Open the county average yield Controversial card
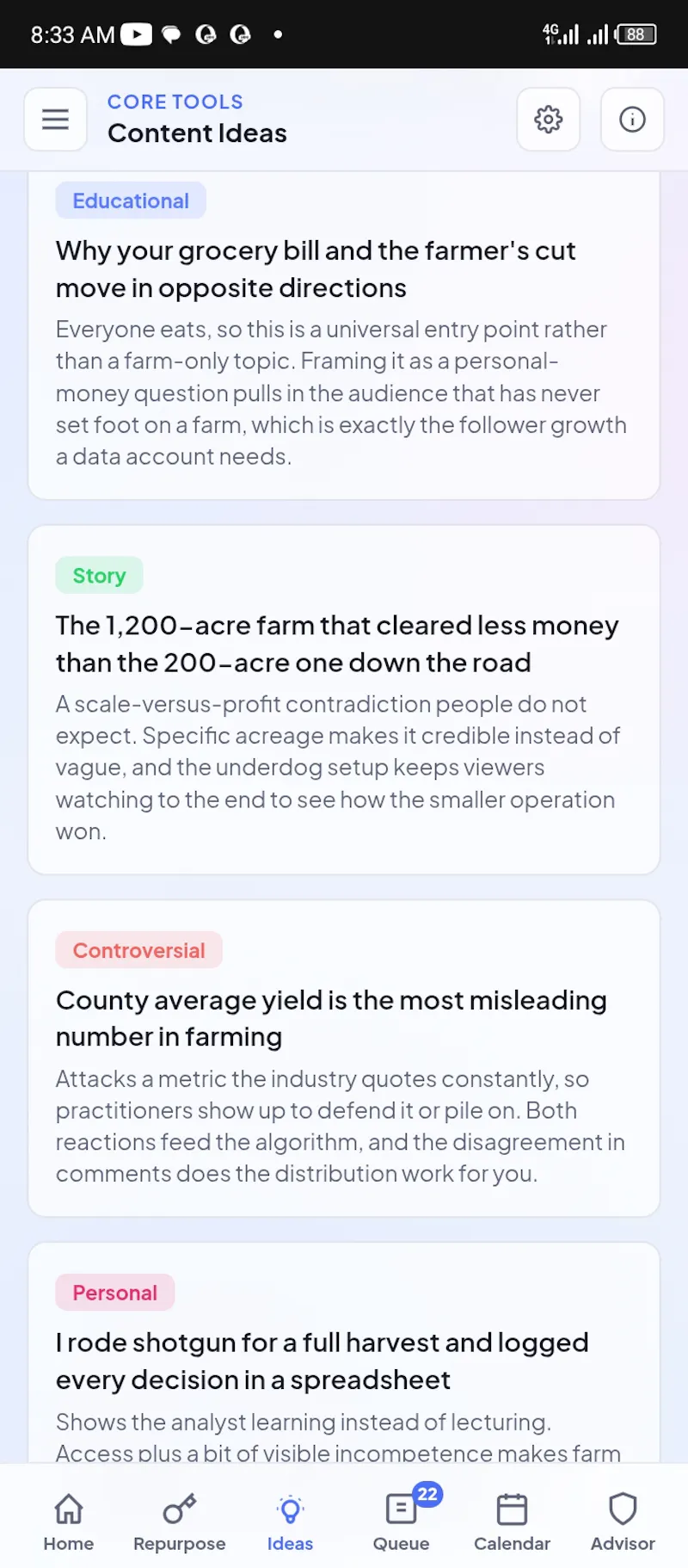The image size is (688, 1568). pyautogui.click(x=344, y=1059)
